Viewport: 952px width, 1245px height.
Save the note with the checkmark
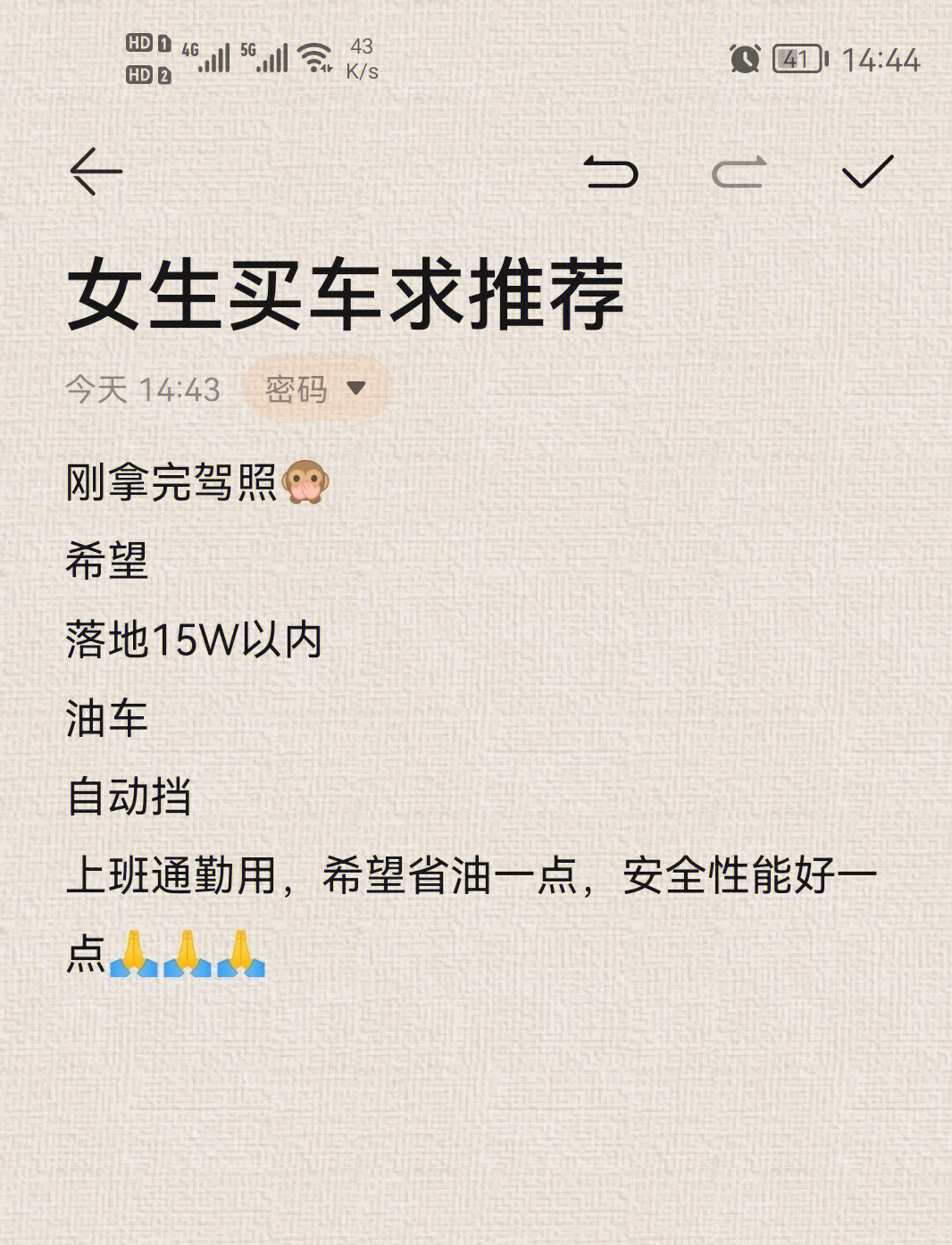coord(867,171)
